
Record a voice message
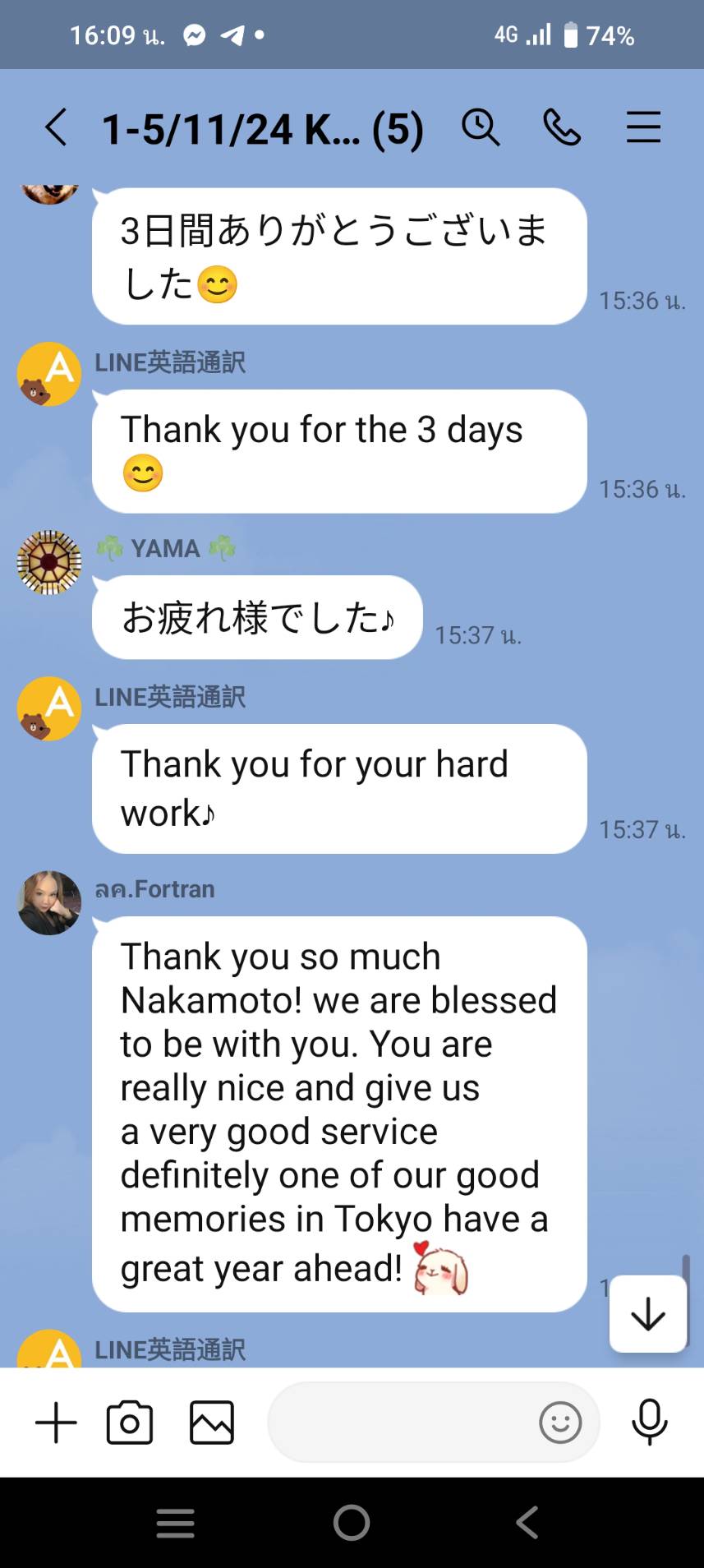(649, 1423)
